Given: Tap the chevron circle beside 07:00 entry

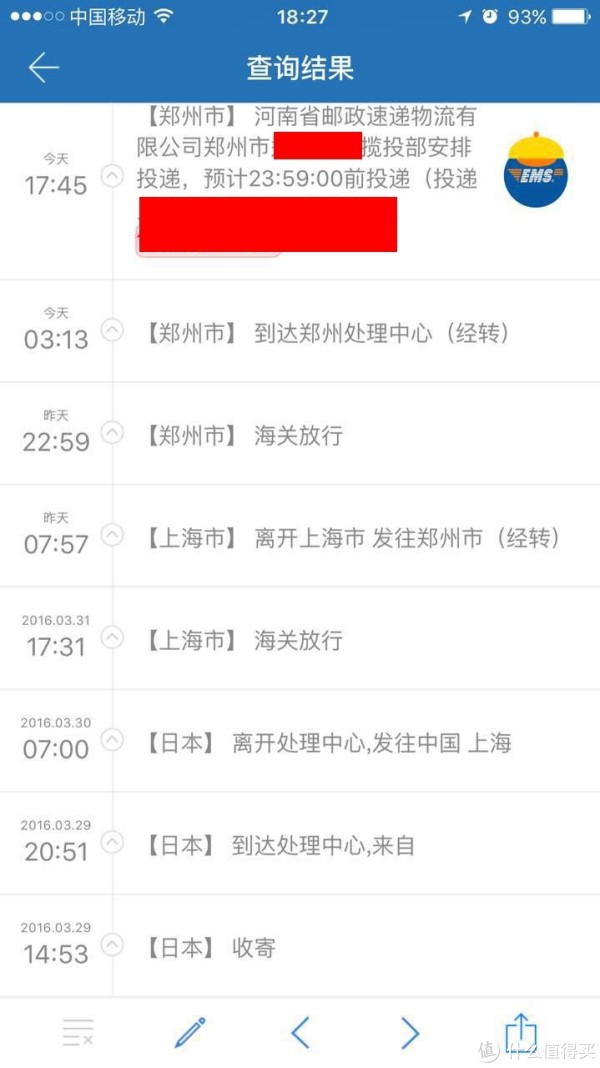Looking at the screenshot, I should (112, 740).
